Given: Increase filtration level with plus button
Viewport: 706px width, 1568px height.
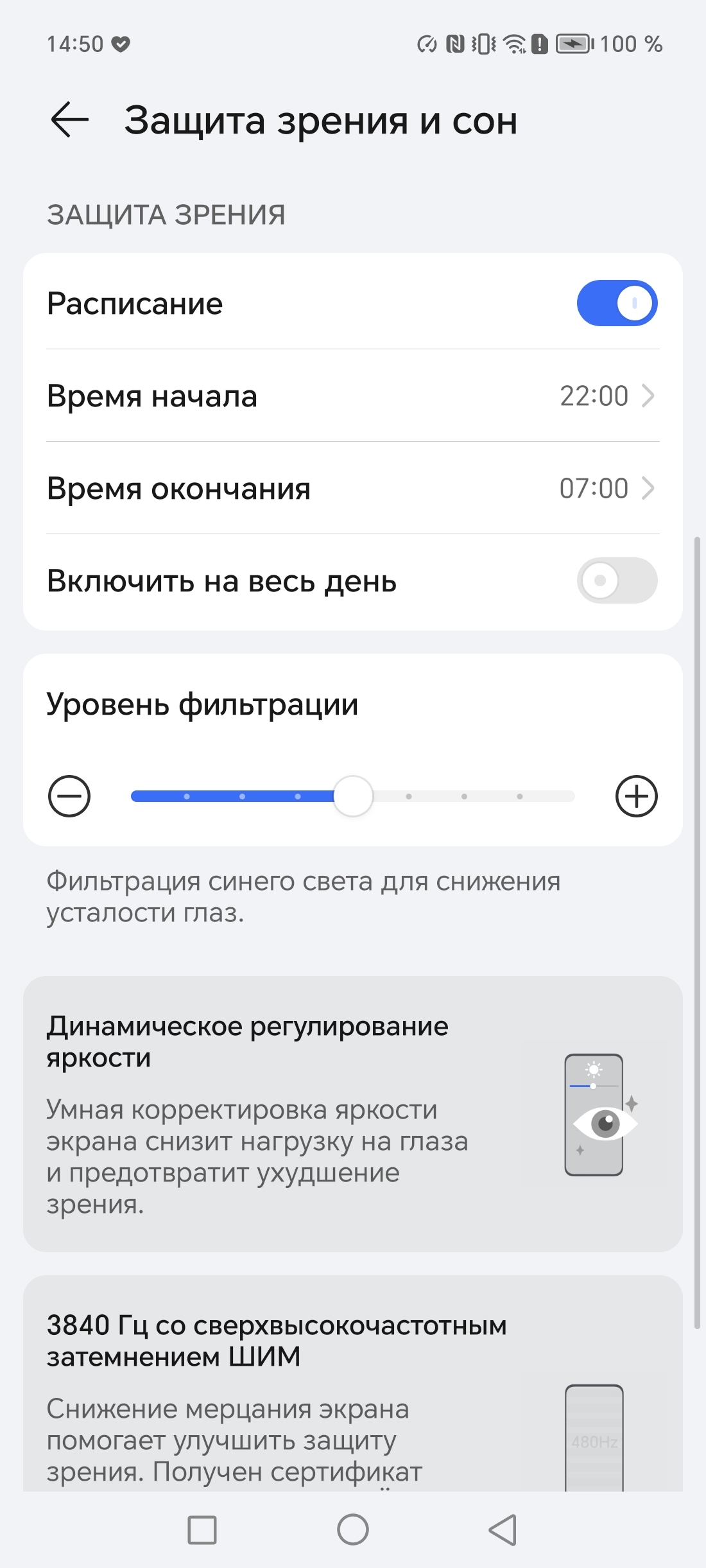Looking at the screenshot, I should coord(636,796).
